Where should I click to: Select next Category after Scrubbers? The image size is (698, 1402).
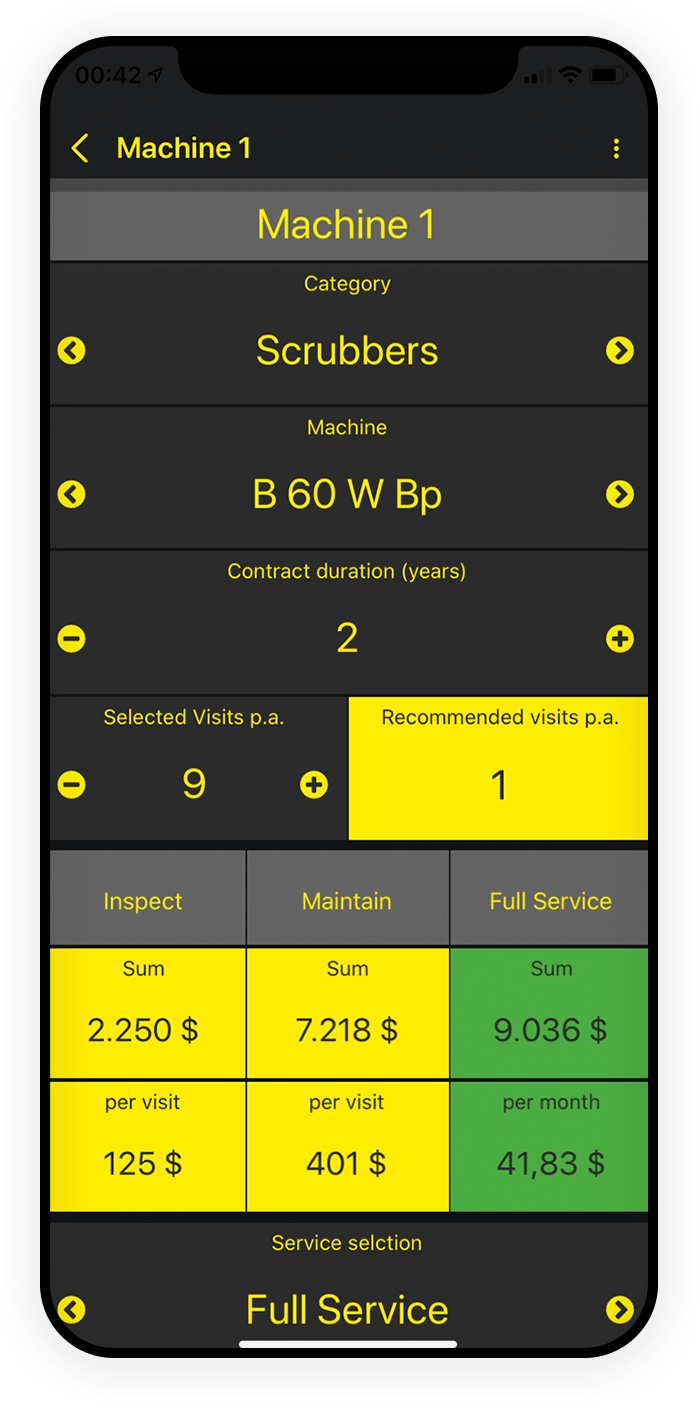tap(620, 351)
